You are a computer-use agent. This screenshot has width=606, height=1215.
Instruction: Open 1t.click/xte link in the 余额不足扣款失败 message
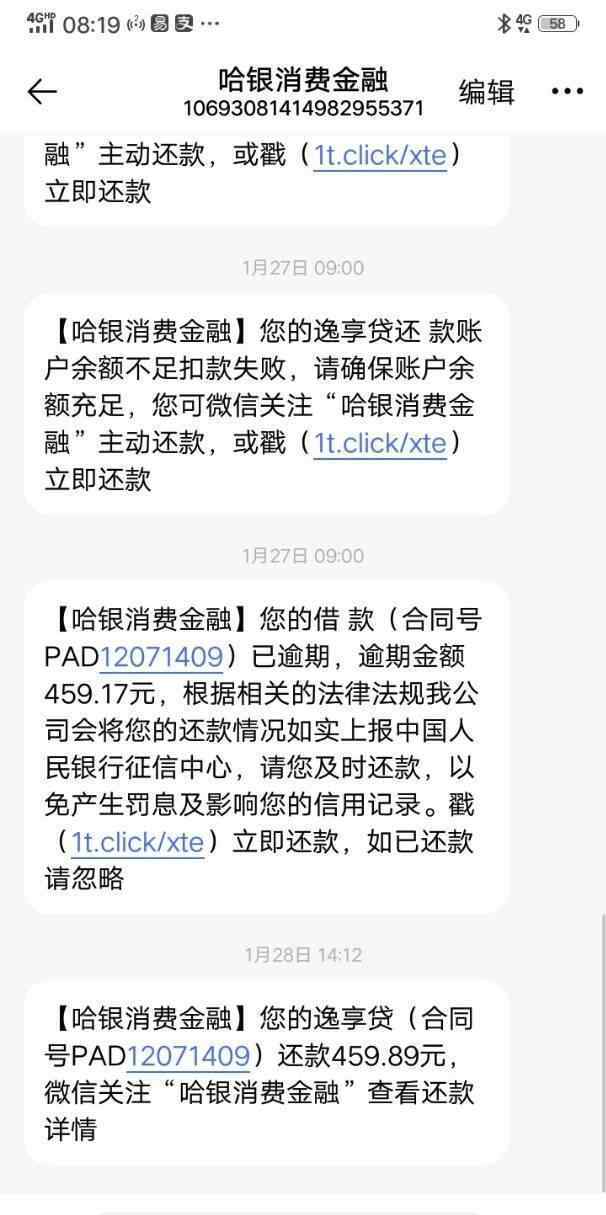click(380, 443)
